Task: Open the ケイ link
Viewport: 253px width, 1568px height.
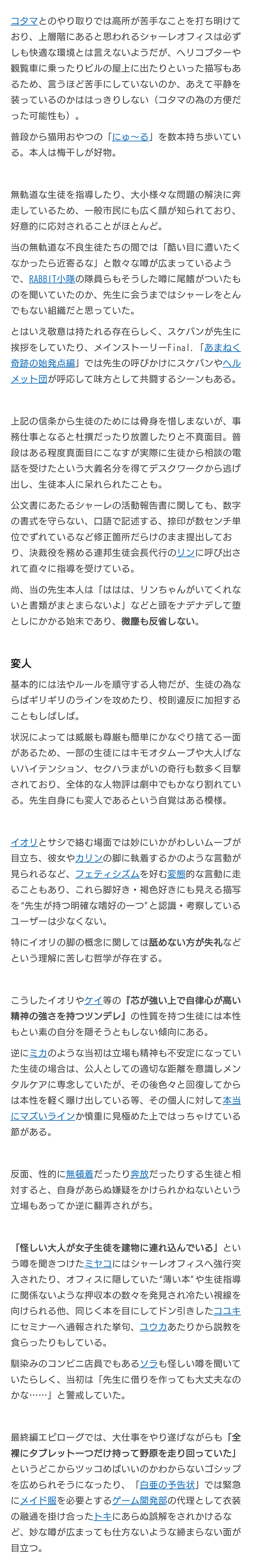Action: 93,1000
